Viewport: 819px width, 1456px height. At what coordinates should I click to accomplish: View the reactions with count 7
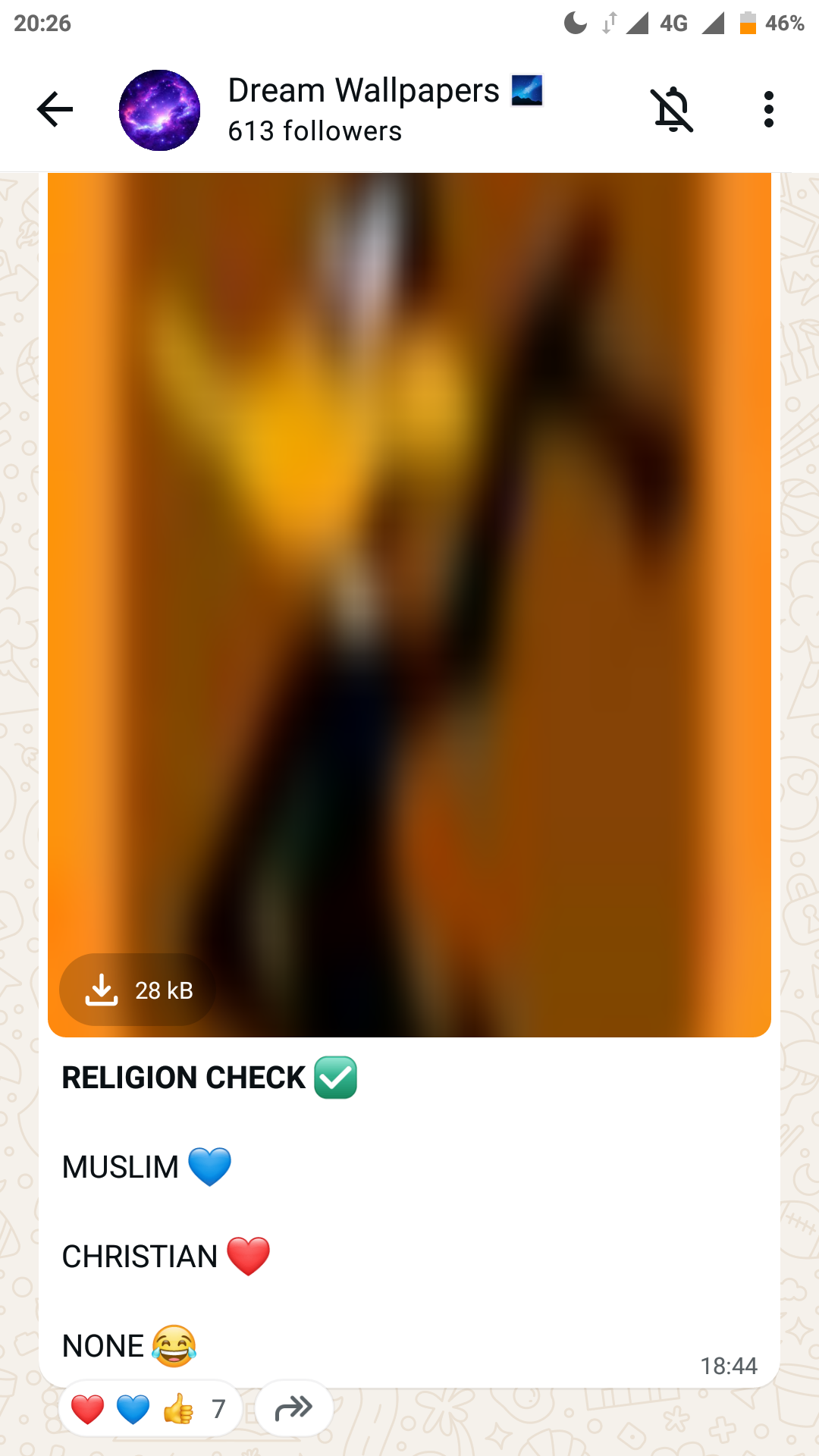(149, 1409)
